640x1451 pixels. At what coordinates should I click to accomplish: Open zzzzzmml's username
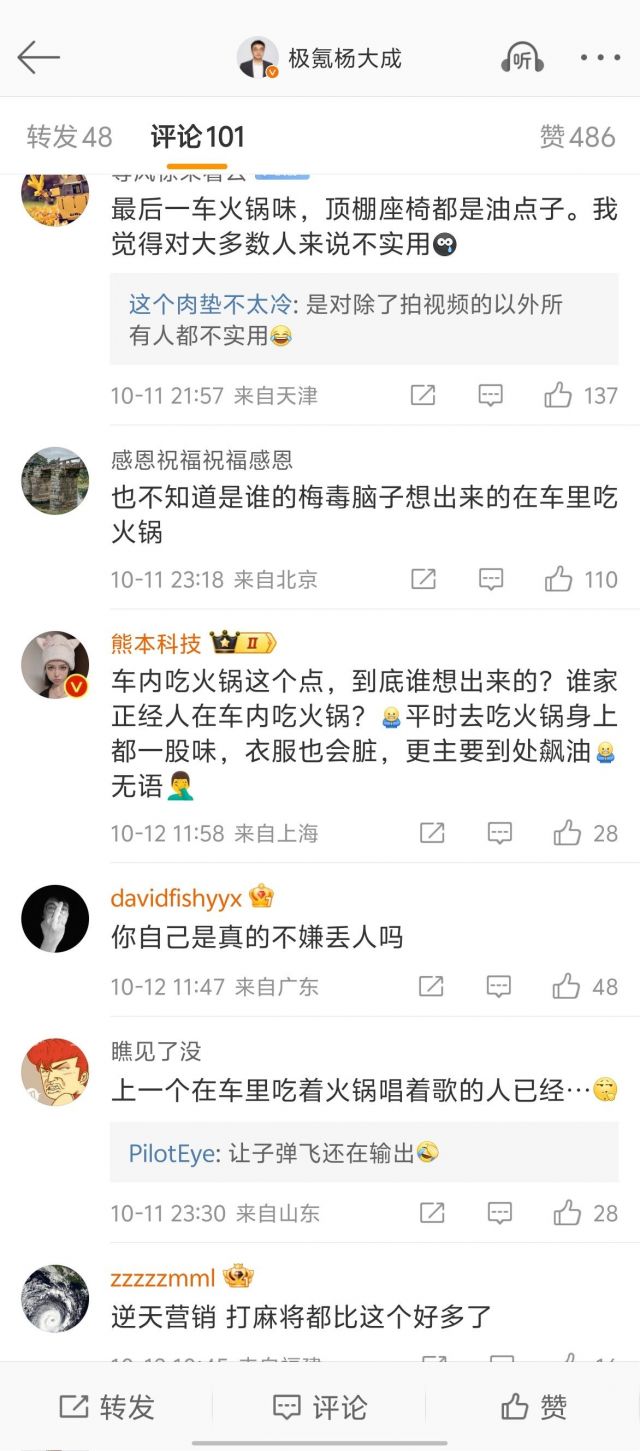[x=163, y=1277]
